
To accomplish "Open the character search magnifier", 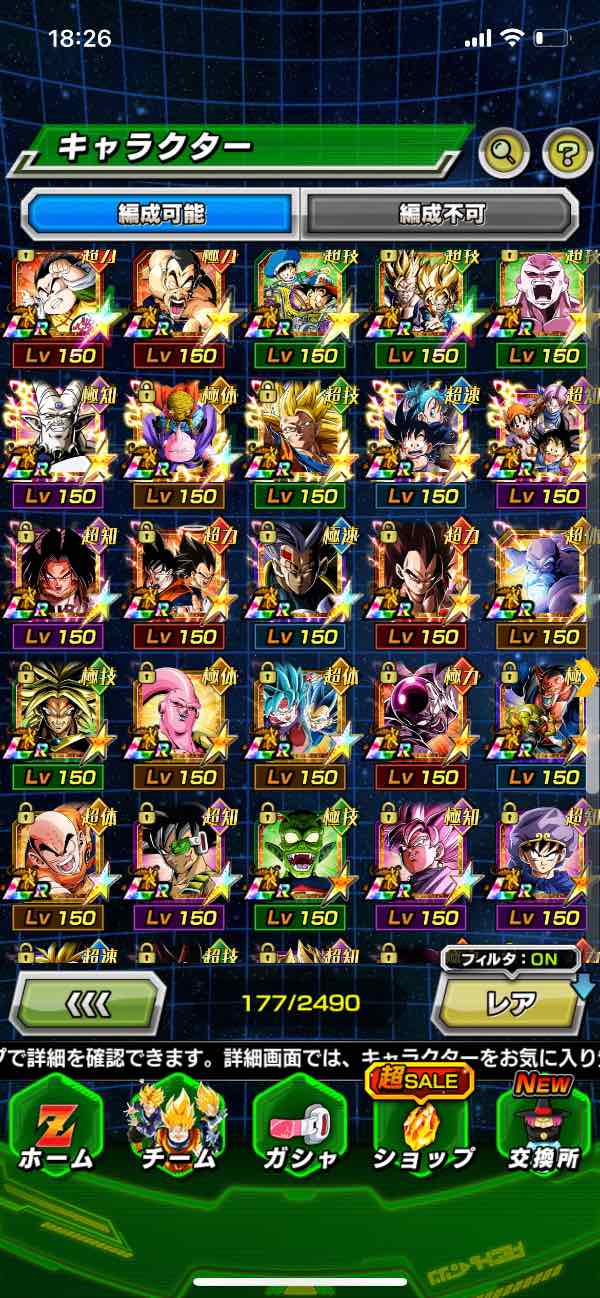I will click(x=503, y=152).
